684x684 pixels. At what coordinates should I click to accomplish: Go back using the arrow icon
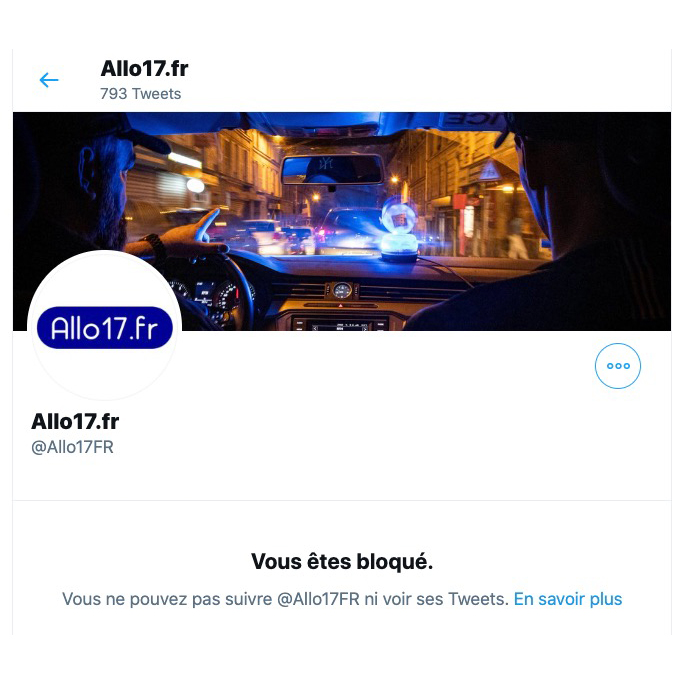[49, 81]
